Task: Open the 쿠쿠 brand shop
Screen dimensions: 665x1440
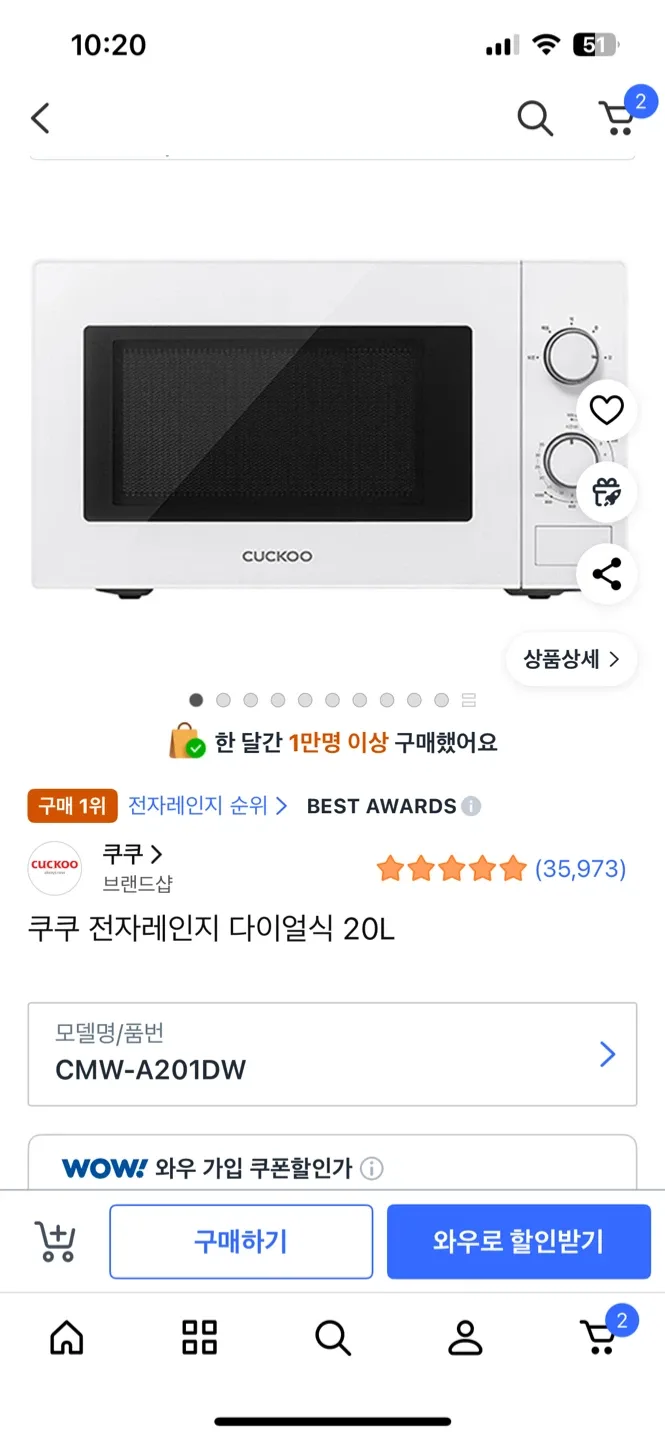Action: click(133, 855)
